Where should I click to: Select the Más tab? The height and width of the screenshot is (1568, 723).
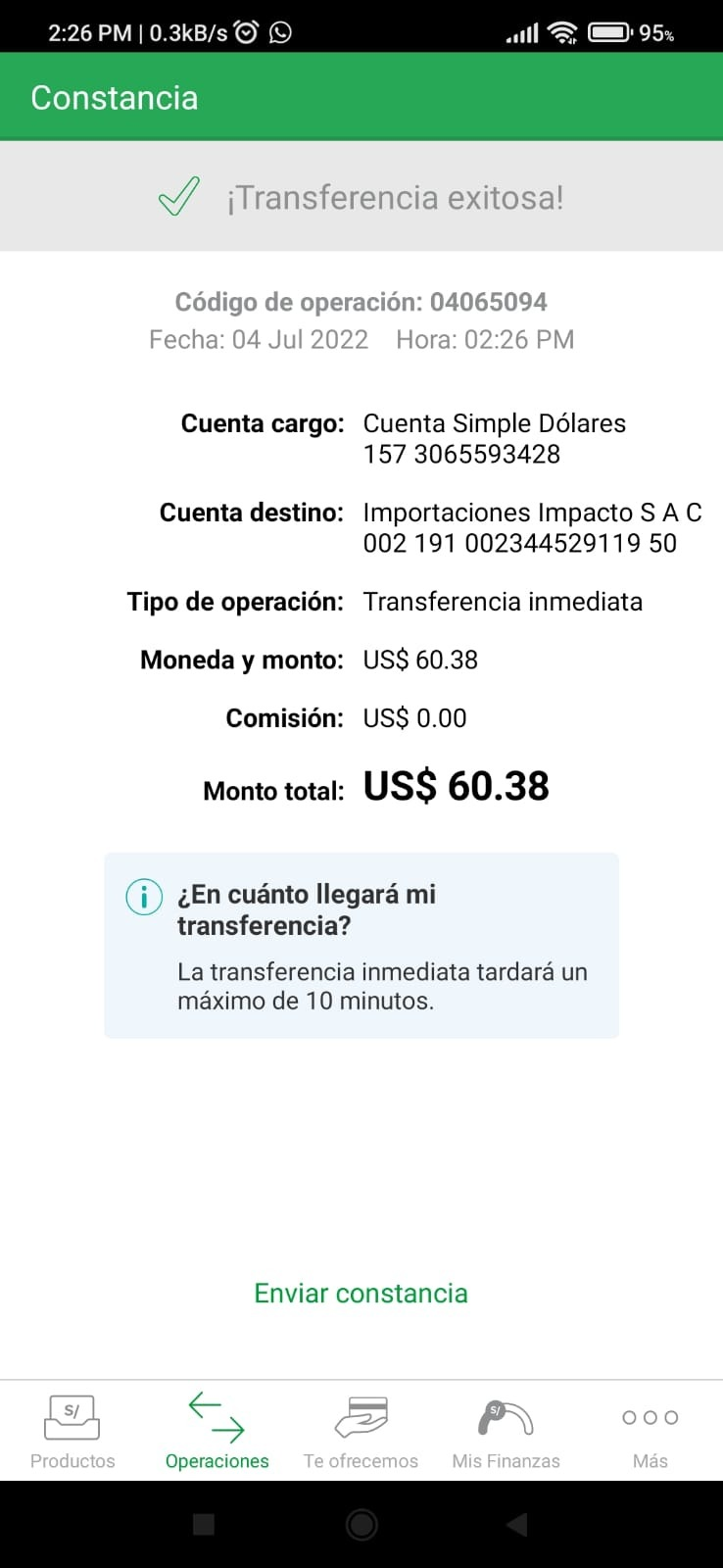click(x=650, y=1431)
